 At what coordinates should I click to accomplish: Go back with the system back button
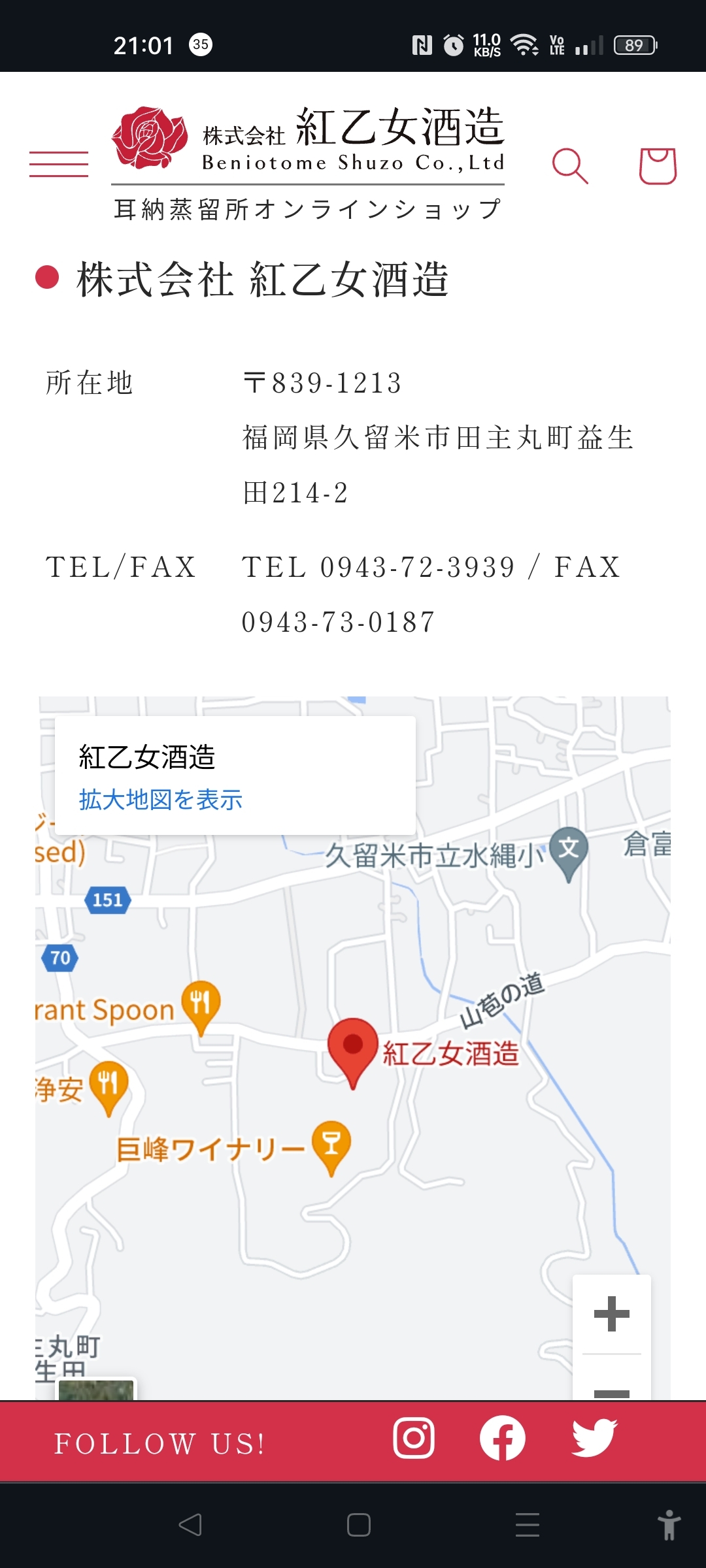pos(190,1525)
